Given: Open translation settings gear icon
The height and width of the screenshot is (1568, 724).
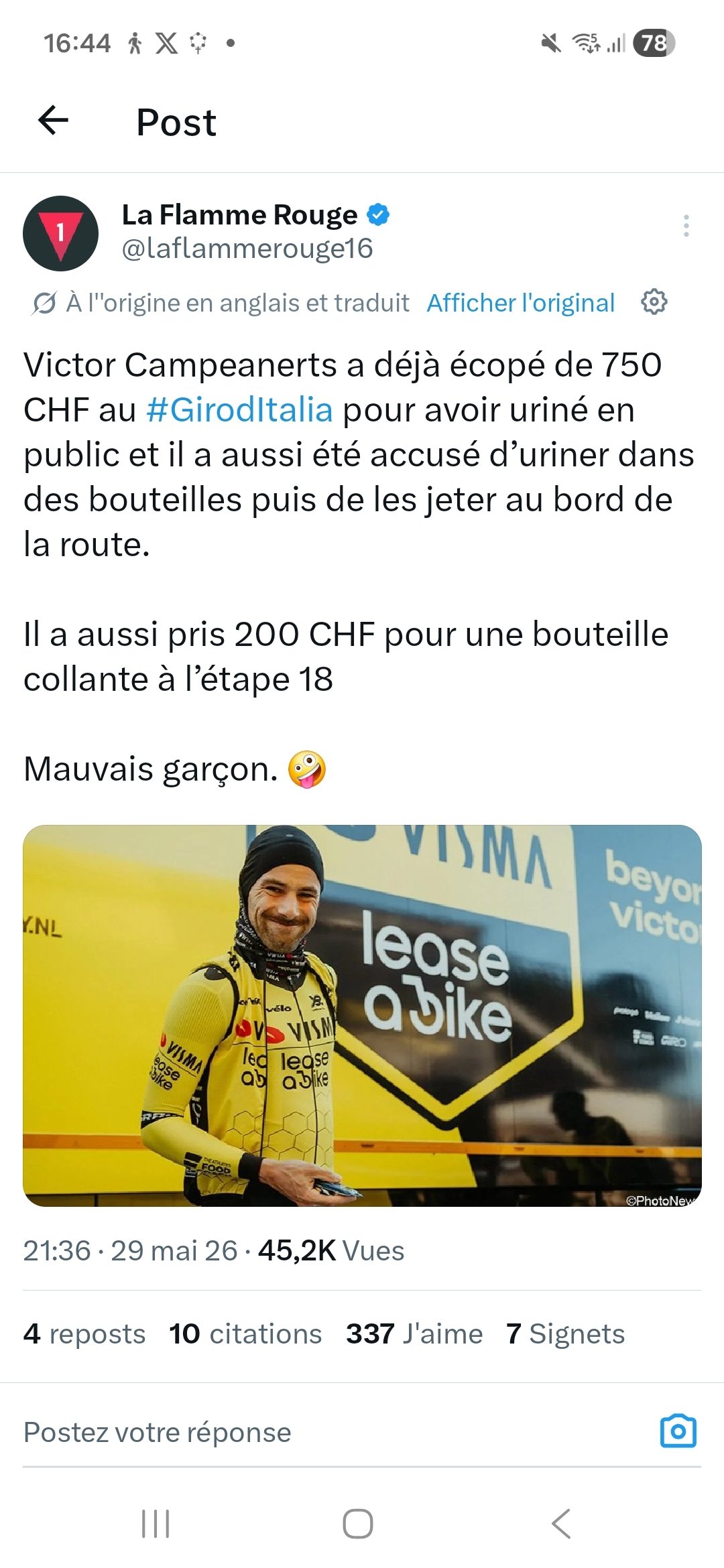Looking at the screenshot, I should coord(654,302).
